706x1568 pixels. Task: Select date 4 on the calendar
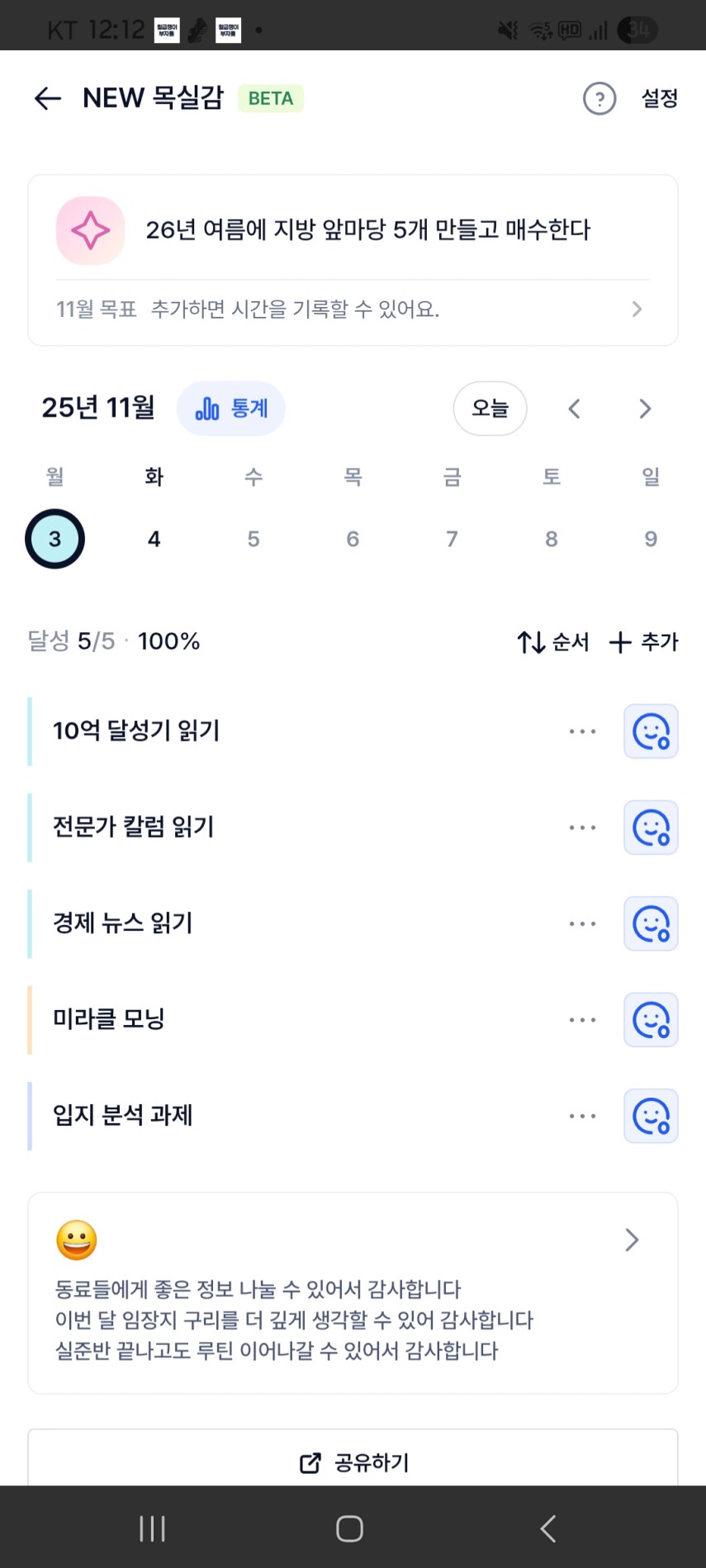click(154, 539)
